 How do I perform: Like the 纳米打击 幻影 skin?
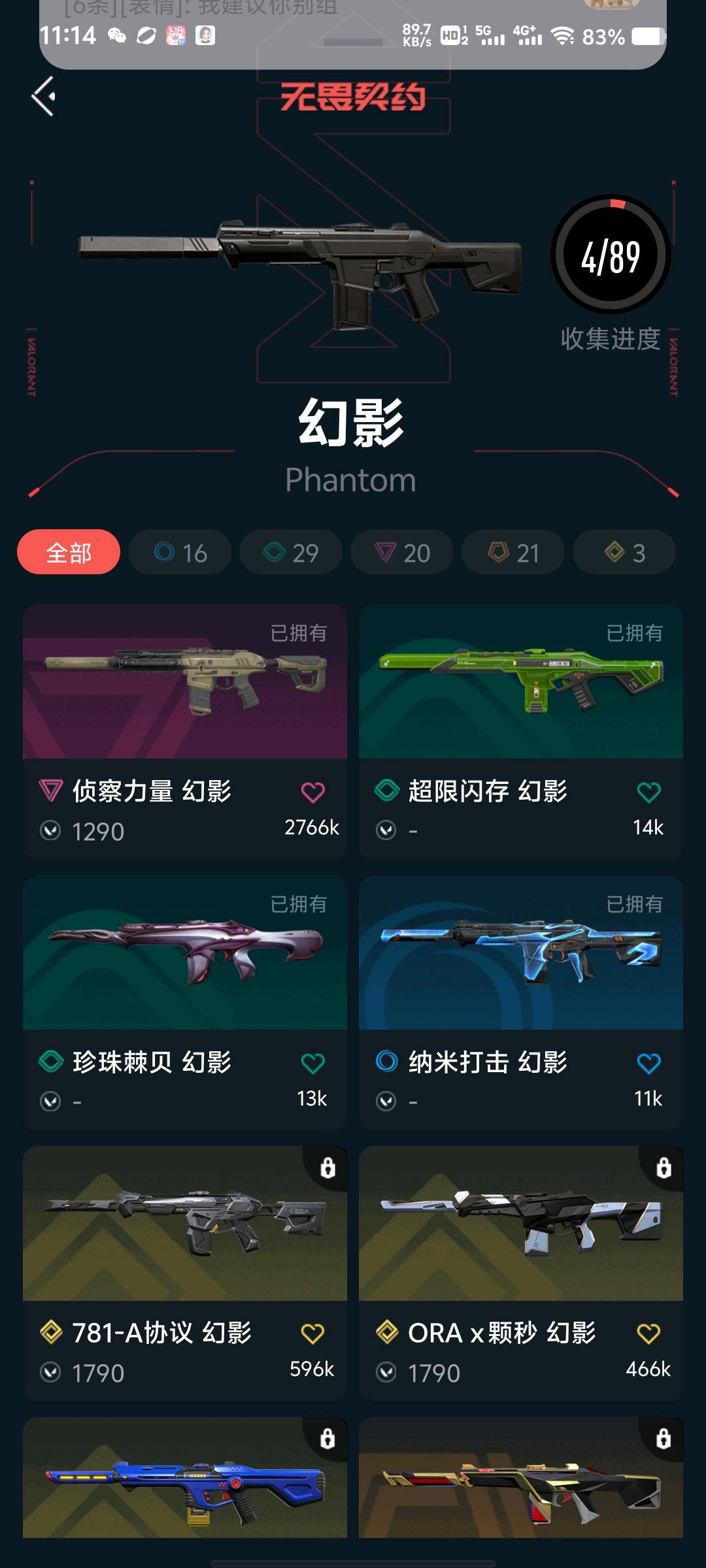tap(648, 1063)
